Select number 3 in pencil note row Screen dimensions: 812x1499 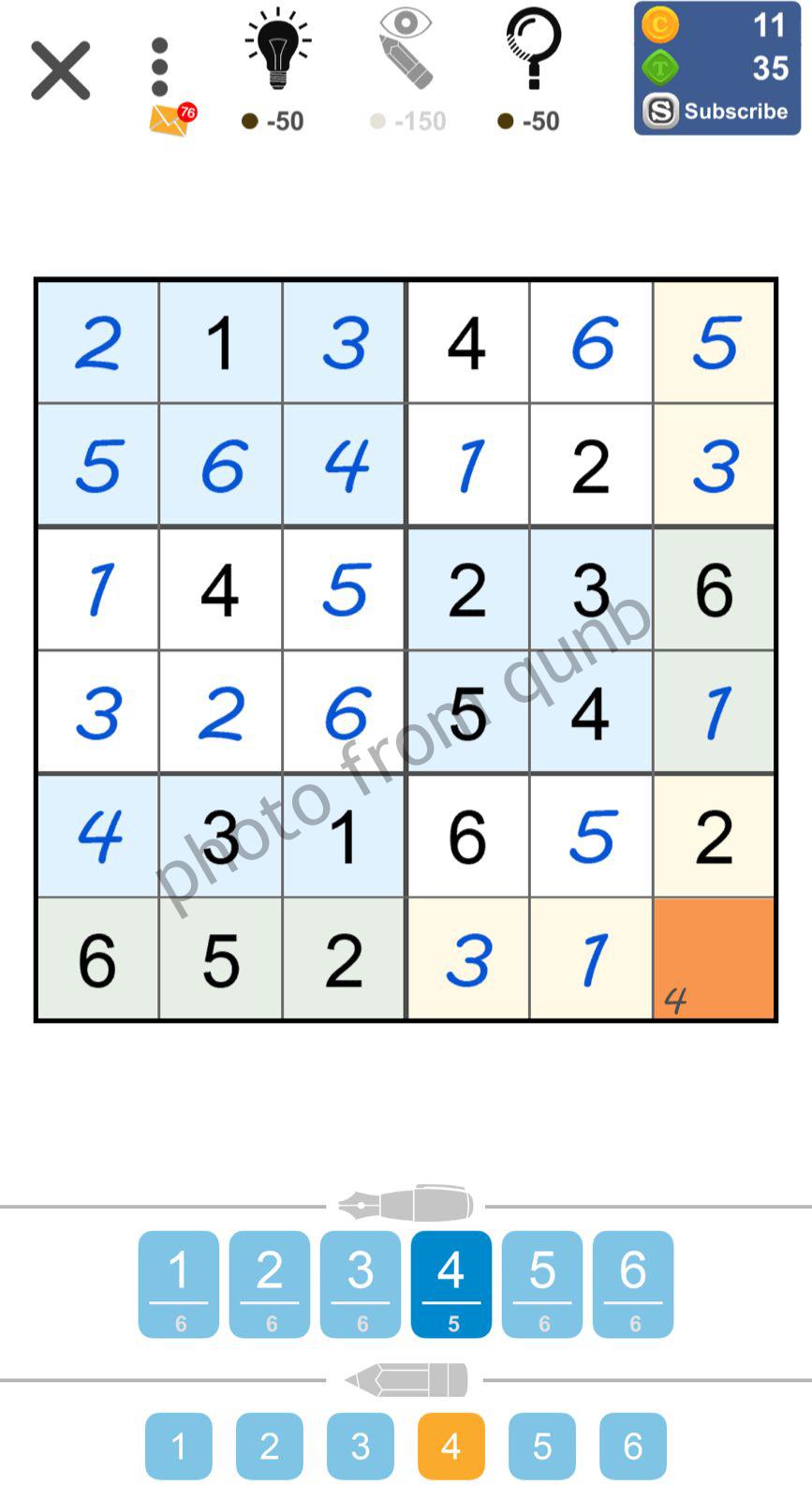360,1446
